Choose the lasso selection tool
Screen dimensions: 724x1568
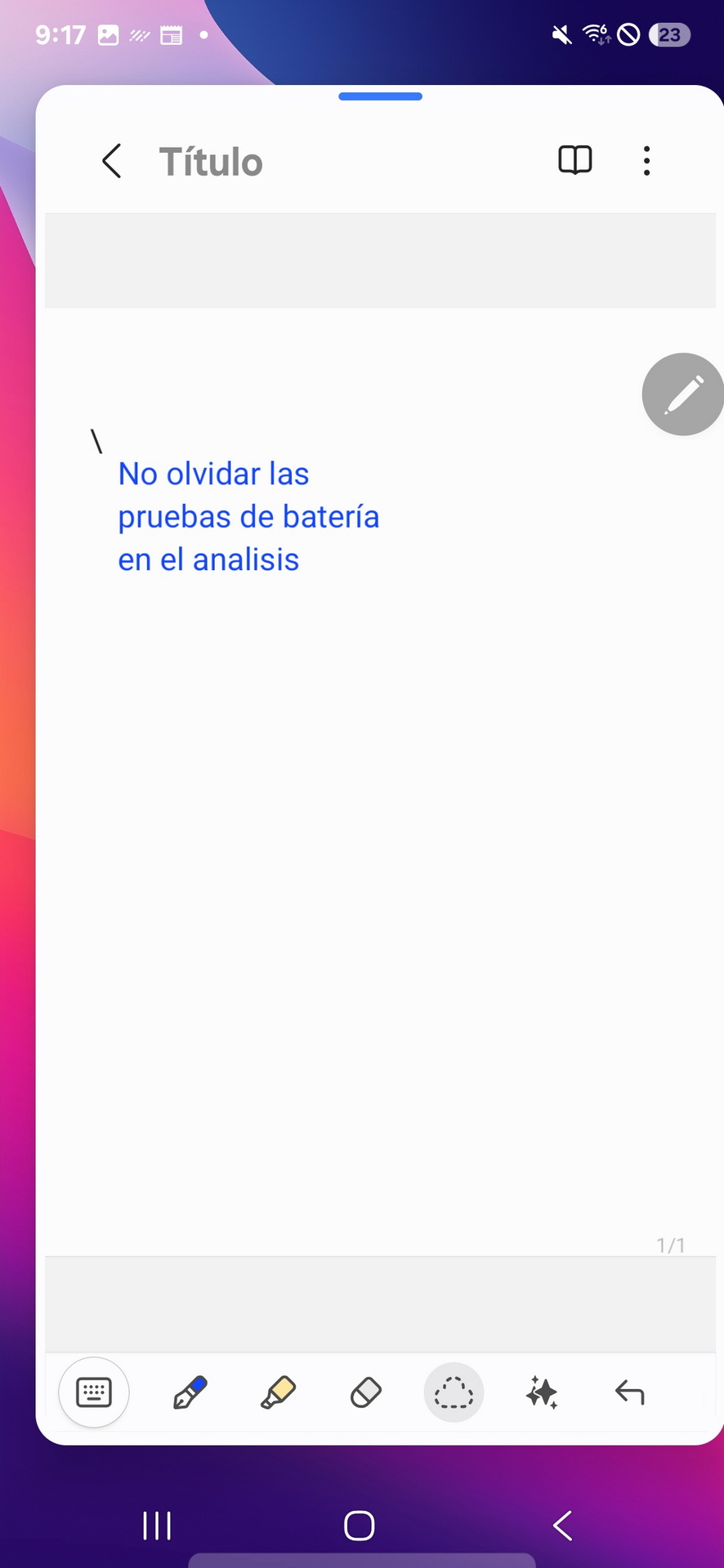coord(454,1392)
